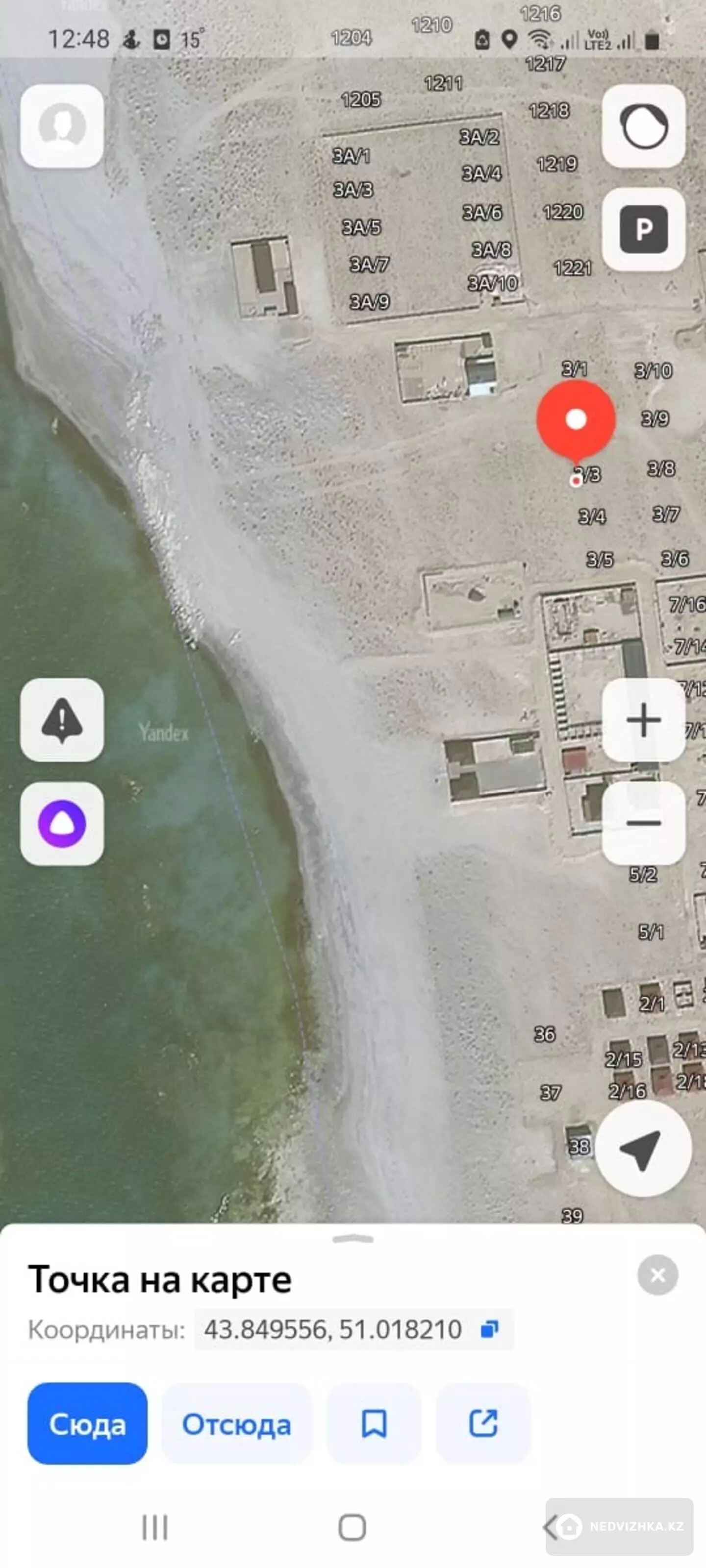Build route with the Сюда button
The image size is (706, 1568).
87,1424
